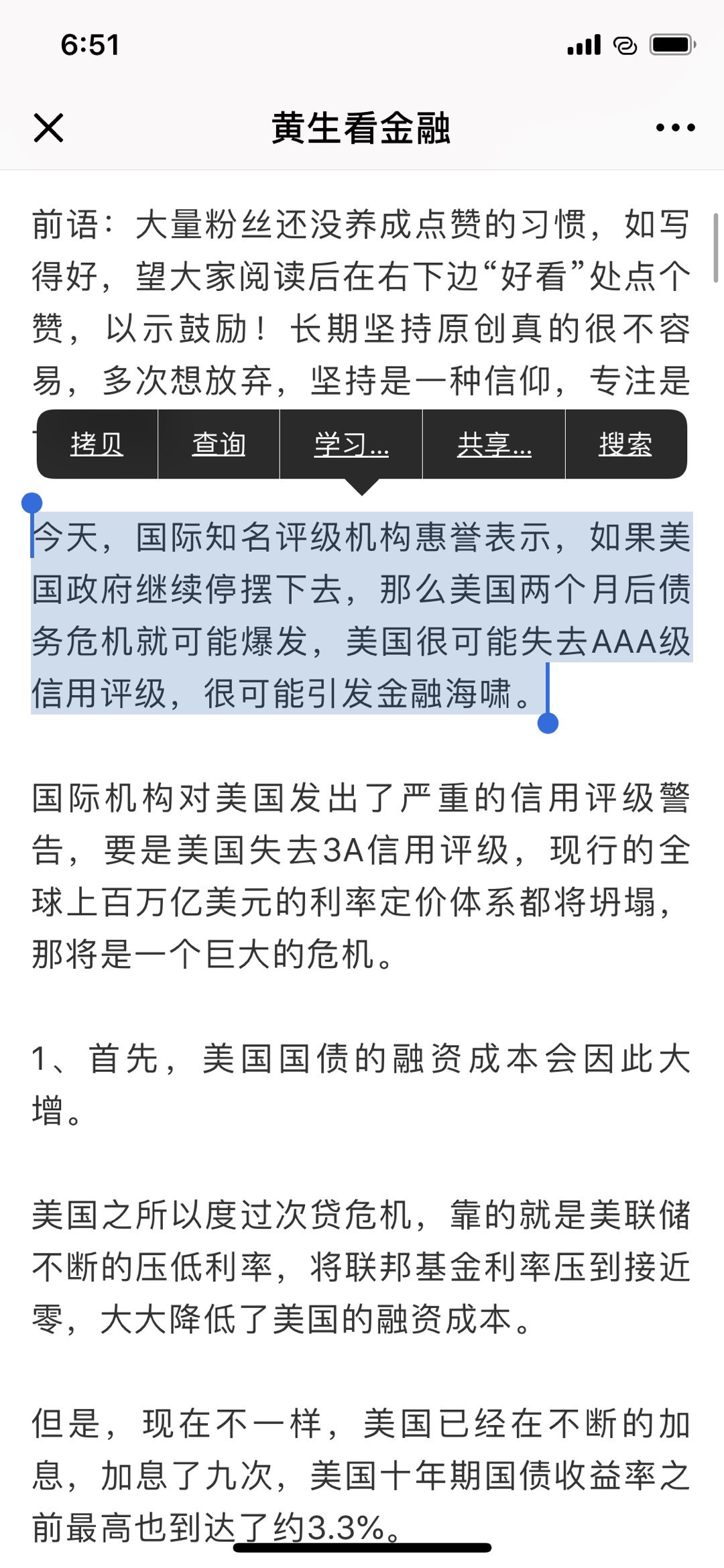The width and height of the screenshot is (724, 1568).
Task: Look up selected text with 查询
Action: (219, 444)
